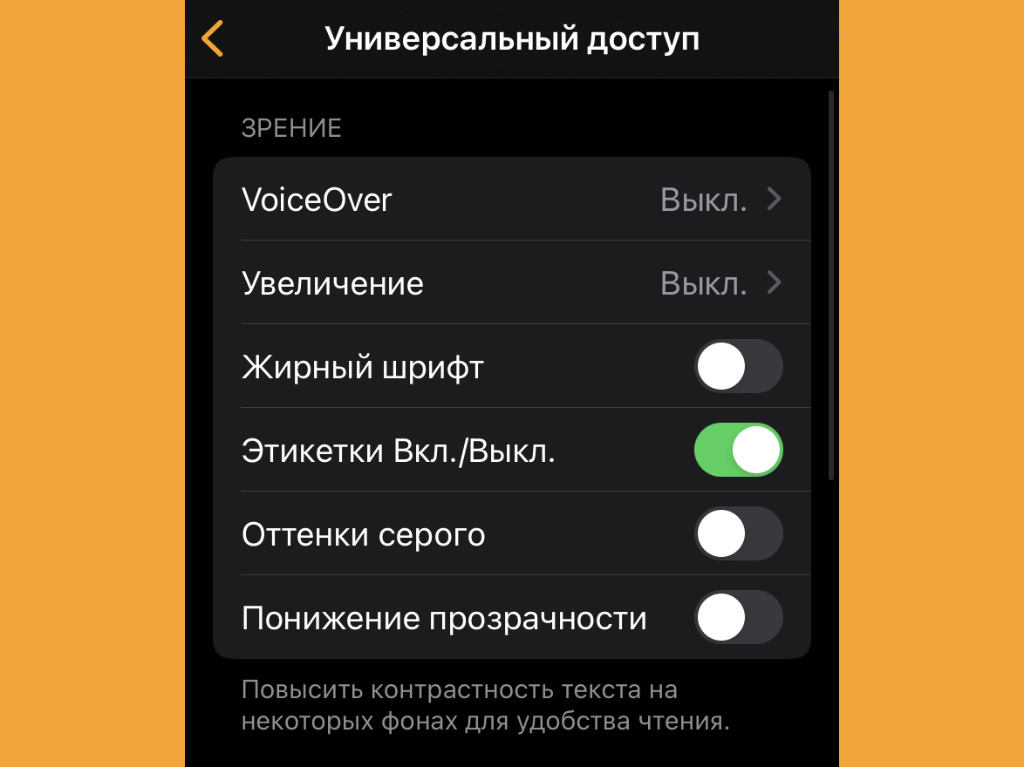Go back using the orange arrow
This screenshot has height=767, width=1024.
tap(212, 39)
